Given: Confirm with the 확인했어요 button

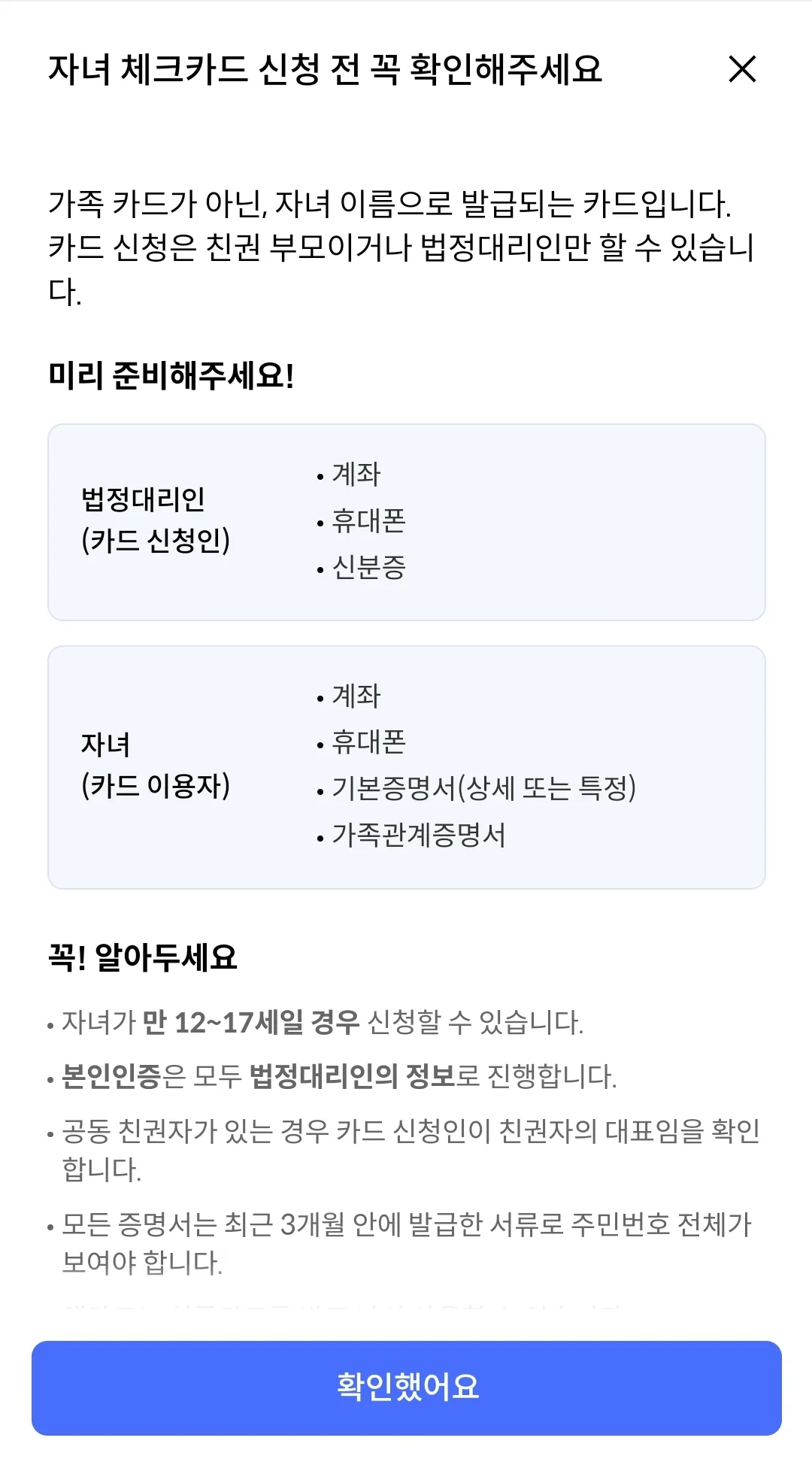Looking at the screenshot, I should click(406, 1388).
